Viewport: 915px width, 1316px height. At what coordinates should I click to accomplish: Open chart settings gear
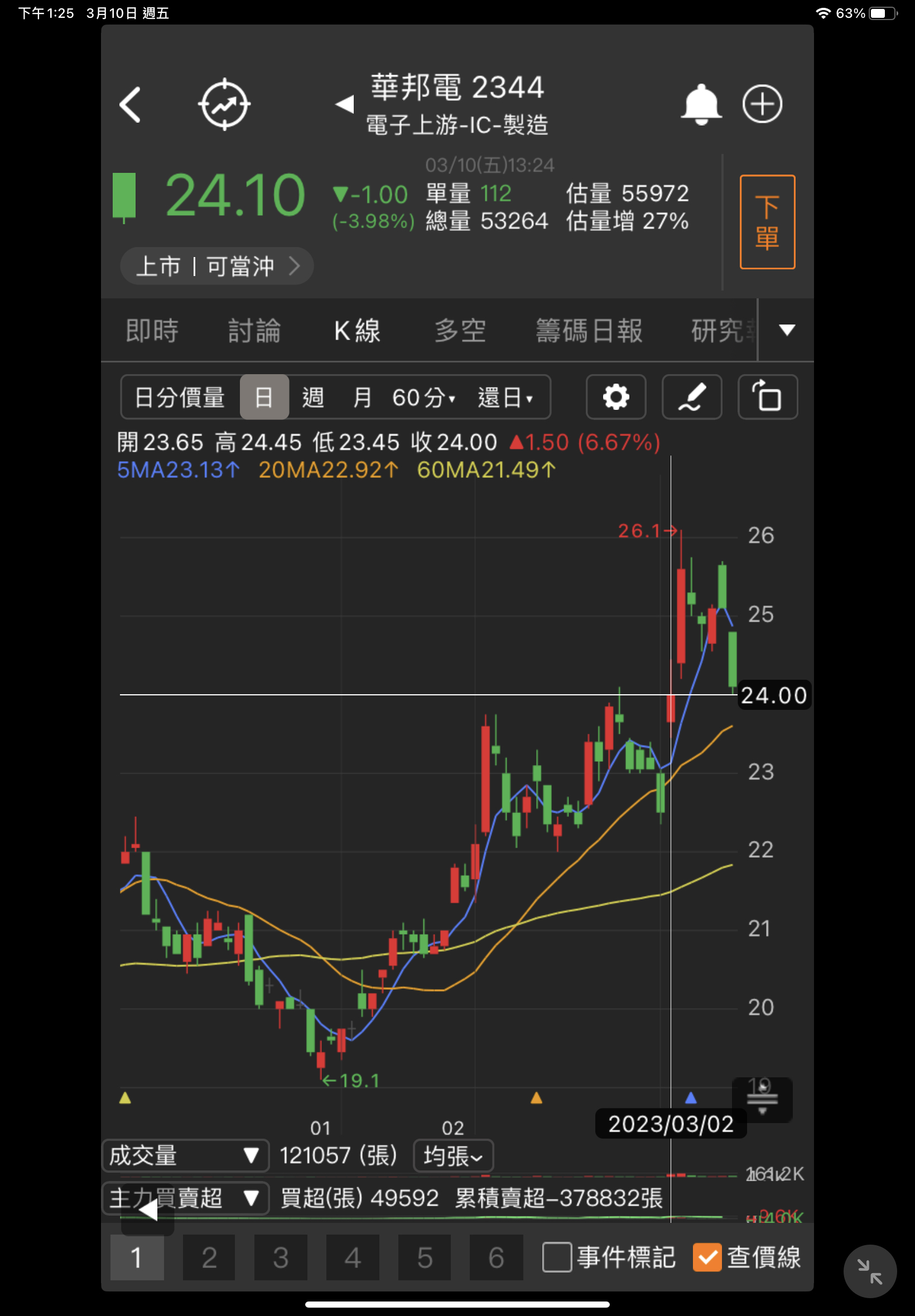click(x=616, y=397)
